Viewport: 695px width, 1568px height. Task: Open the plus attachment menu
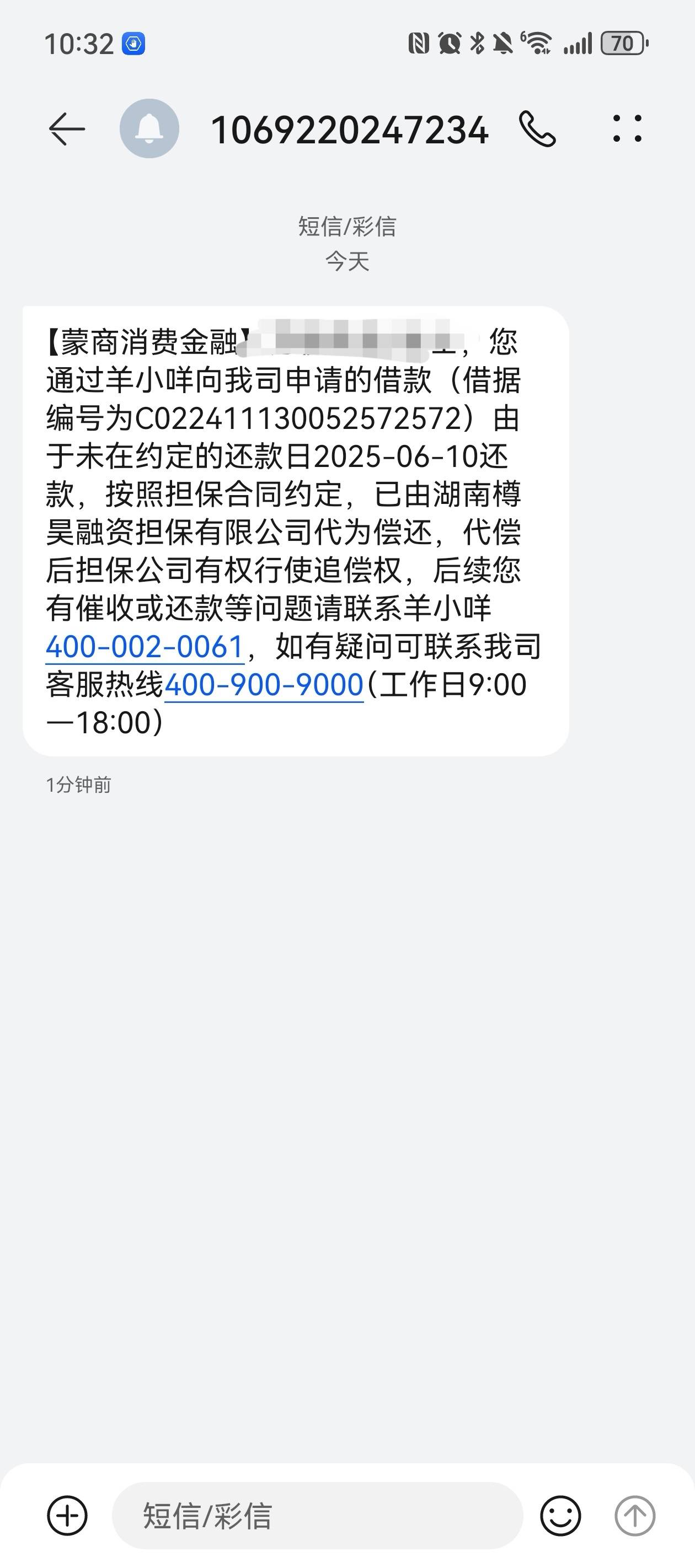pyautogui.click(x=67, y=1515)
